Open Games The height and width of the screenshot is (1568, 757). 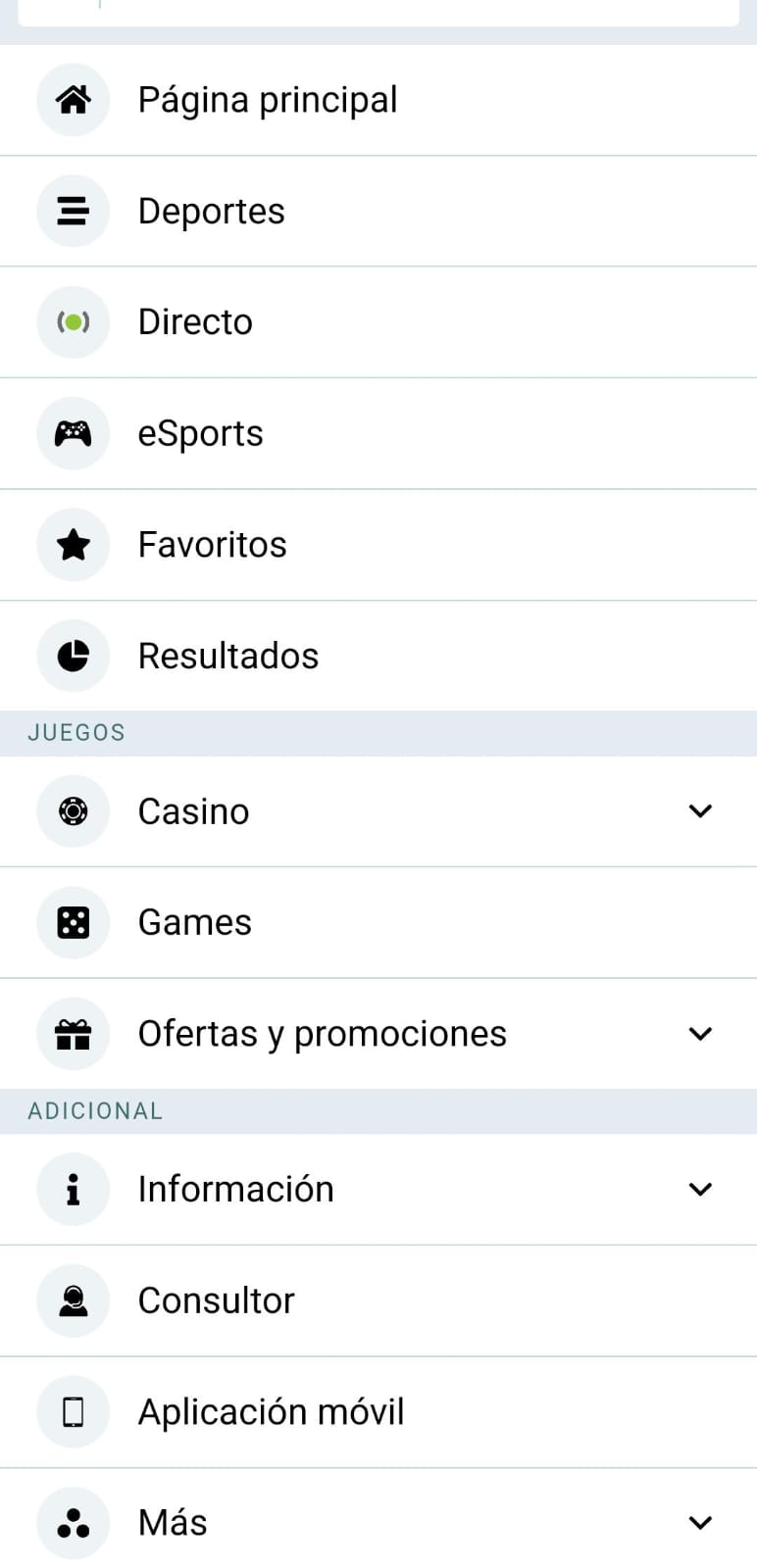pos(195,923)
